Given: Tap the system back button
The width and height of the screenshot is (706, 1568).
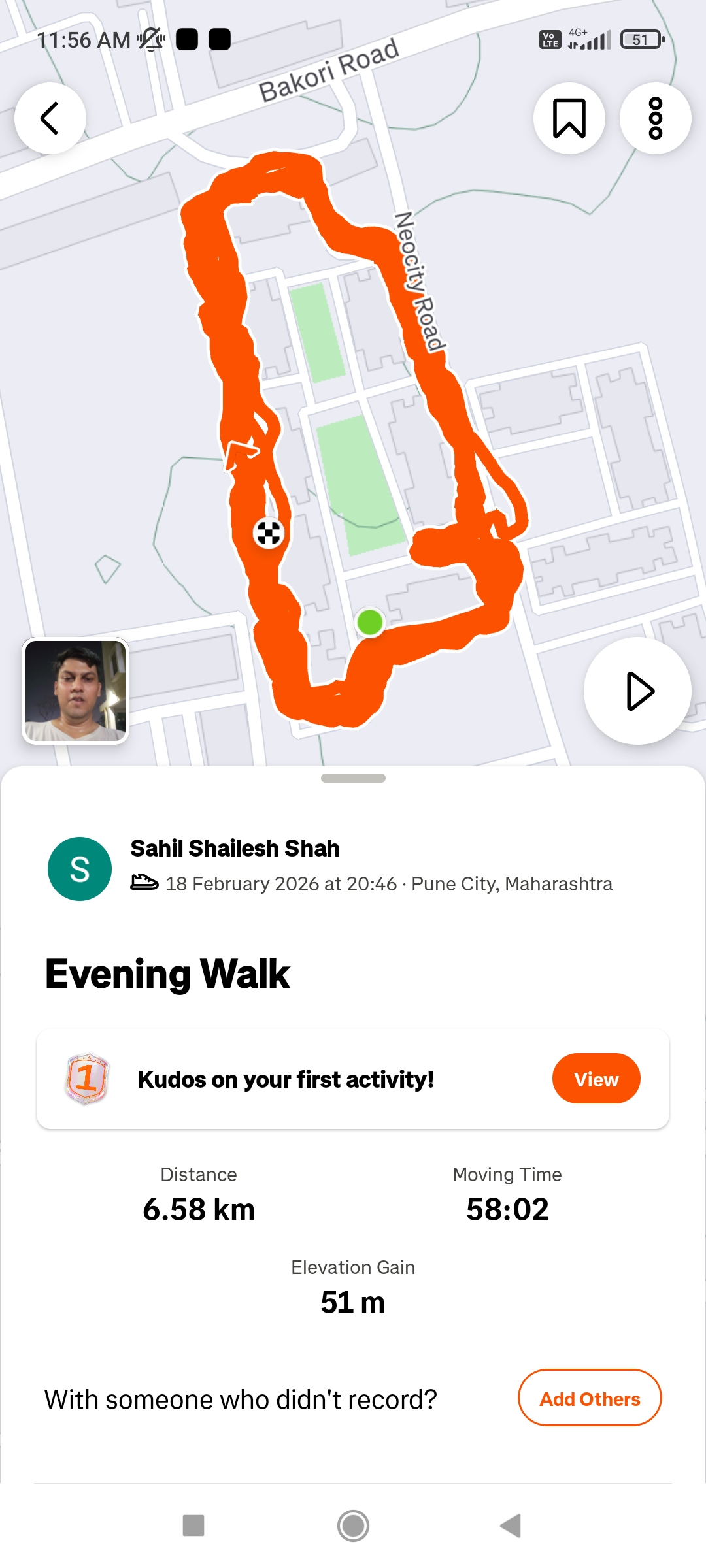Looking at the screenshot, I should 511,1526.
